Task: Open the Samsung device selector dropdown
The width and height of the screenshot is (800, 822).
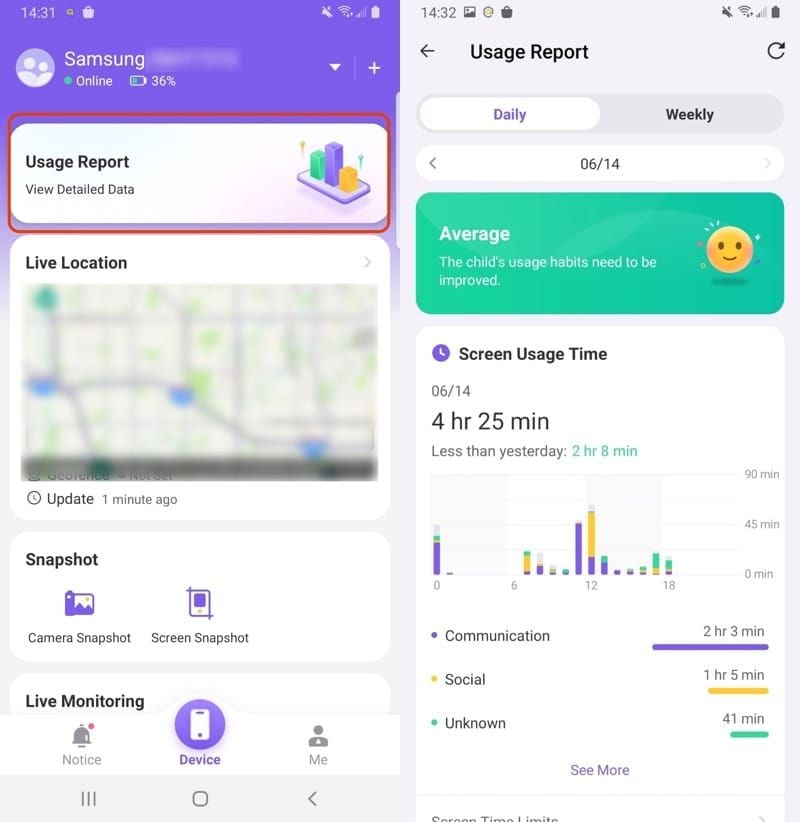Action: 335,68
